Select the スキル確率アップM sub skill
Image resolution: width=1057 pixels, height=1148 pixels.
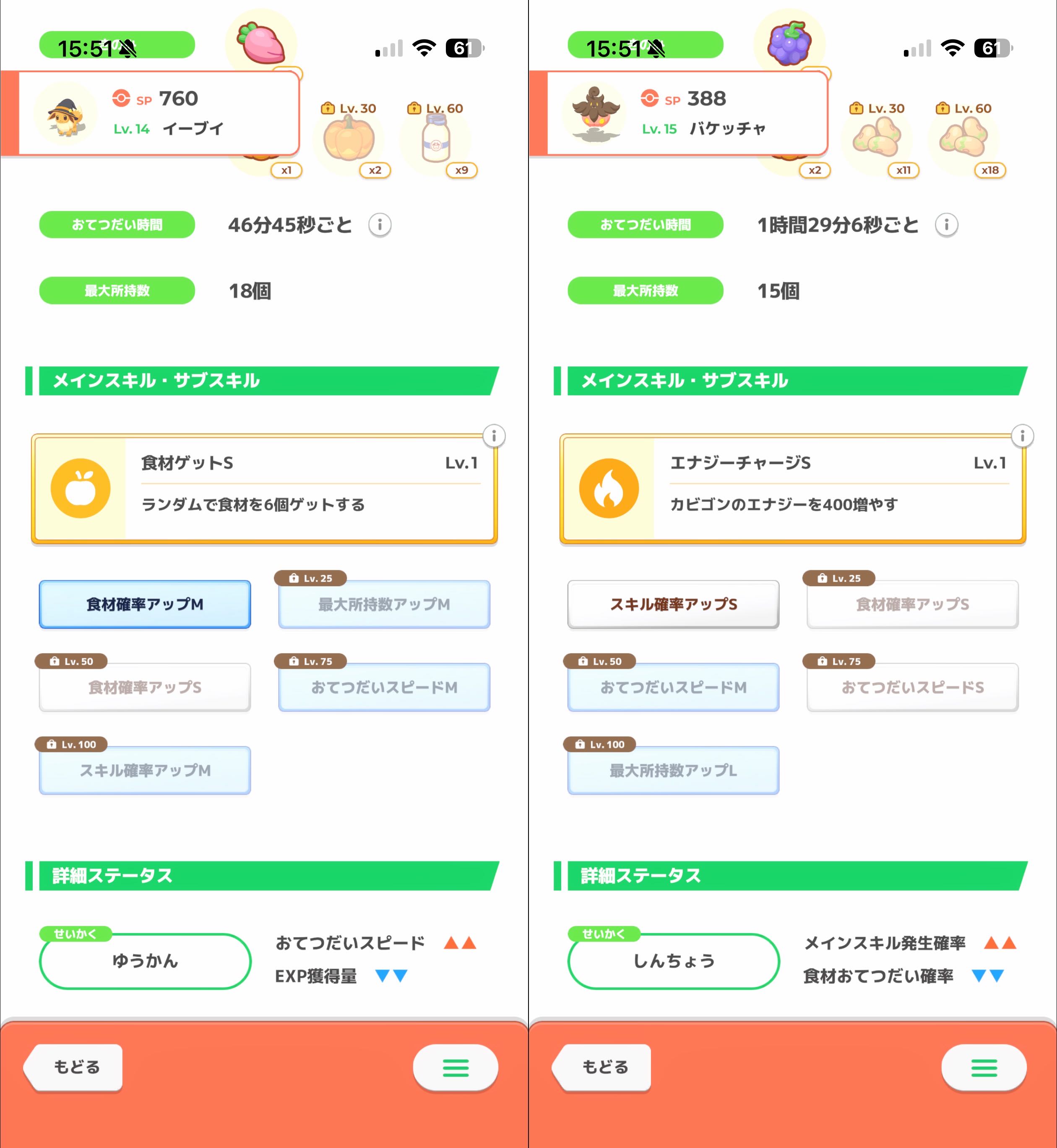coord(145,770)
